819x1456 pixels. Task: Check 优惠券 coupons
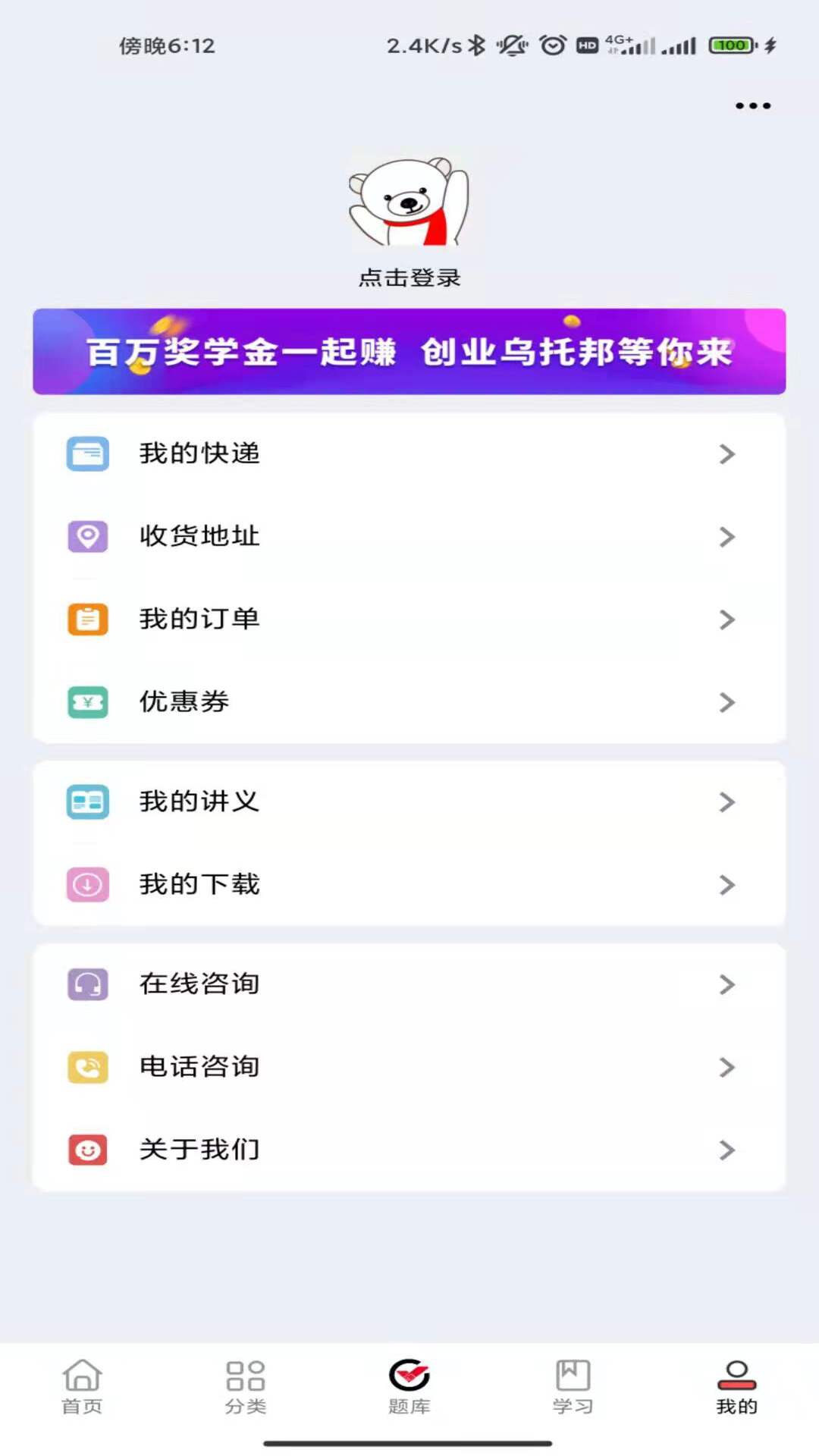409,702
